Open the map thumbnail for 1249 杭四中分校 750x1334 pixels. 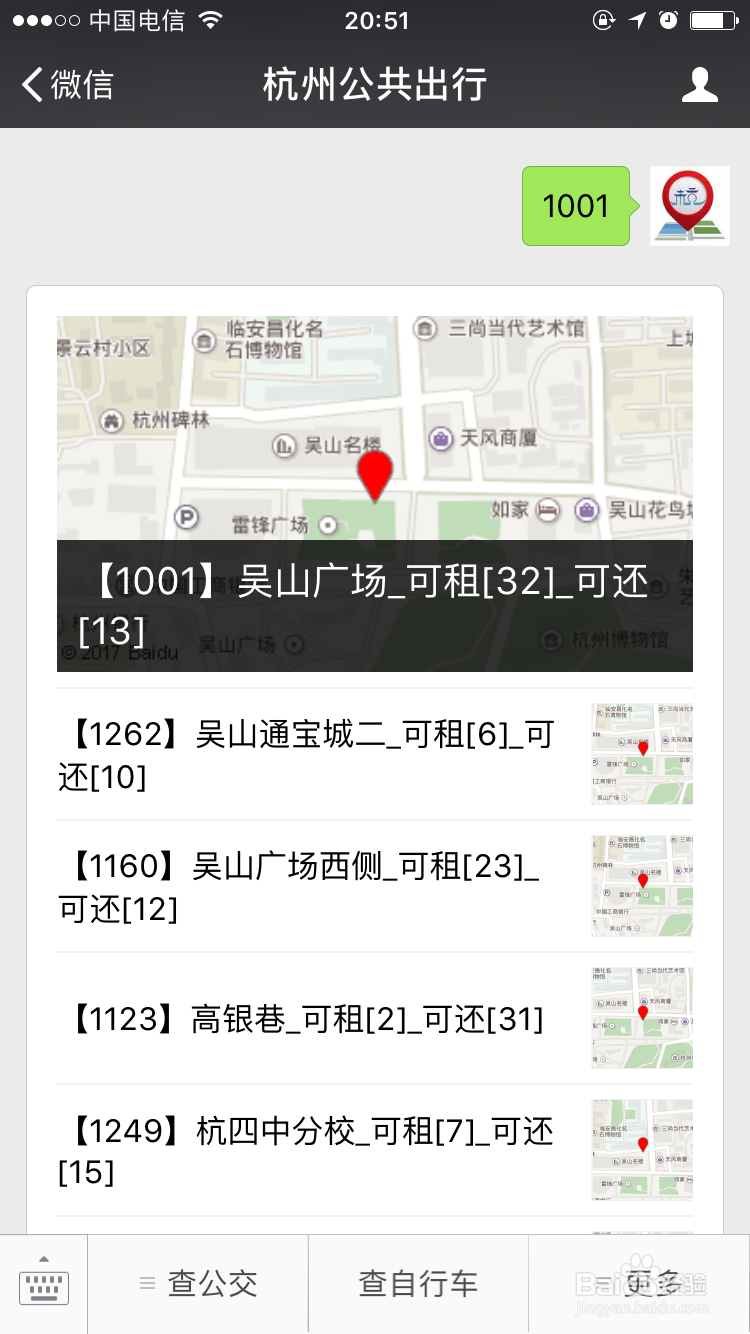(641, 1150)
